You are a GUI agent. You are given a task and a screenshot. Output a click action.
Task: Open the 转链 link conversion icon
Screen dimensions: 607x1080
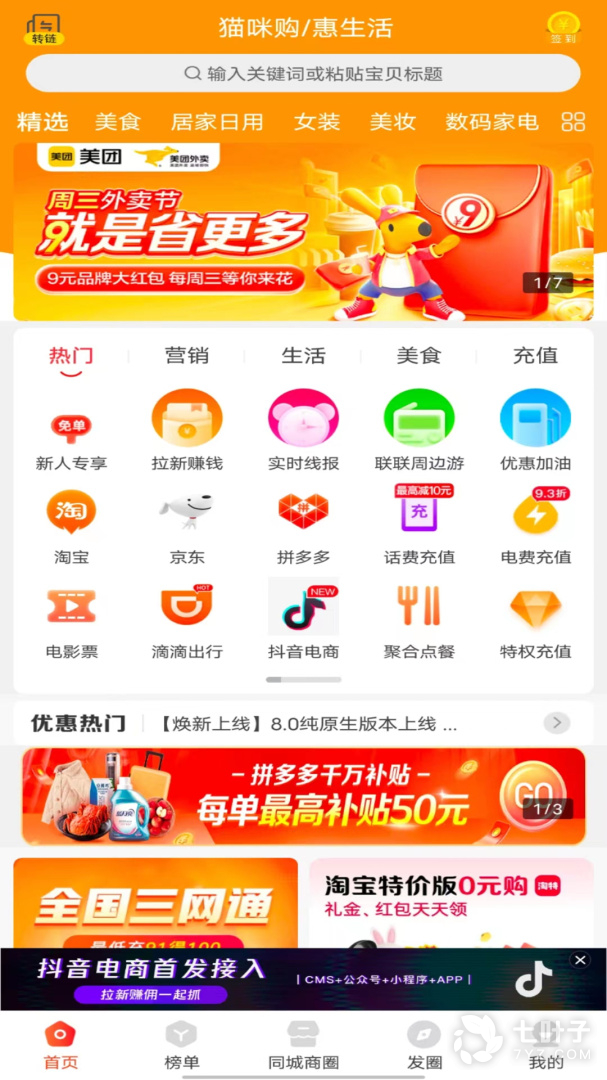pyautogui.click(x=44, y=29)
